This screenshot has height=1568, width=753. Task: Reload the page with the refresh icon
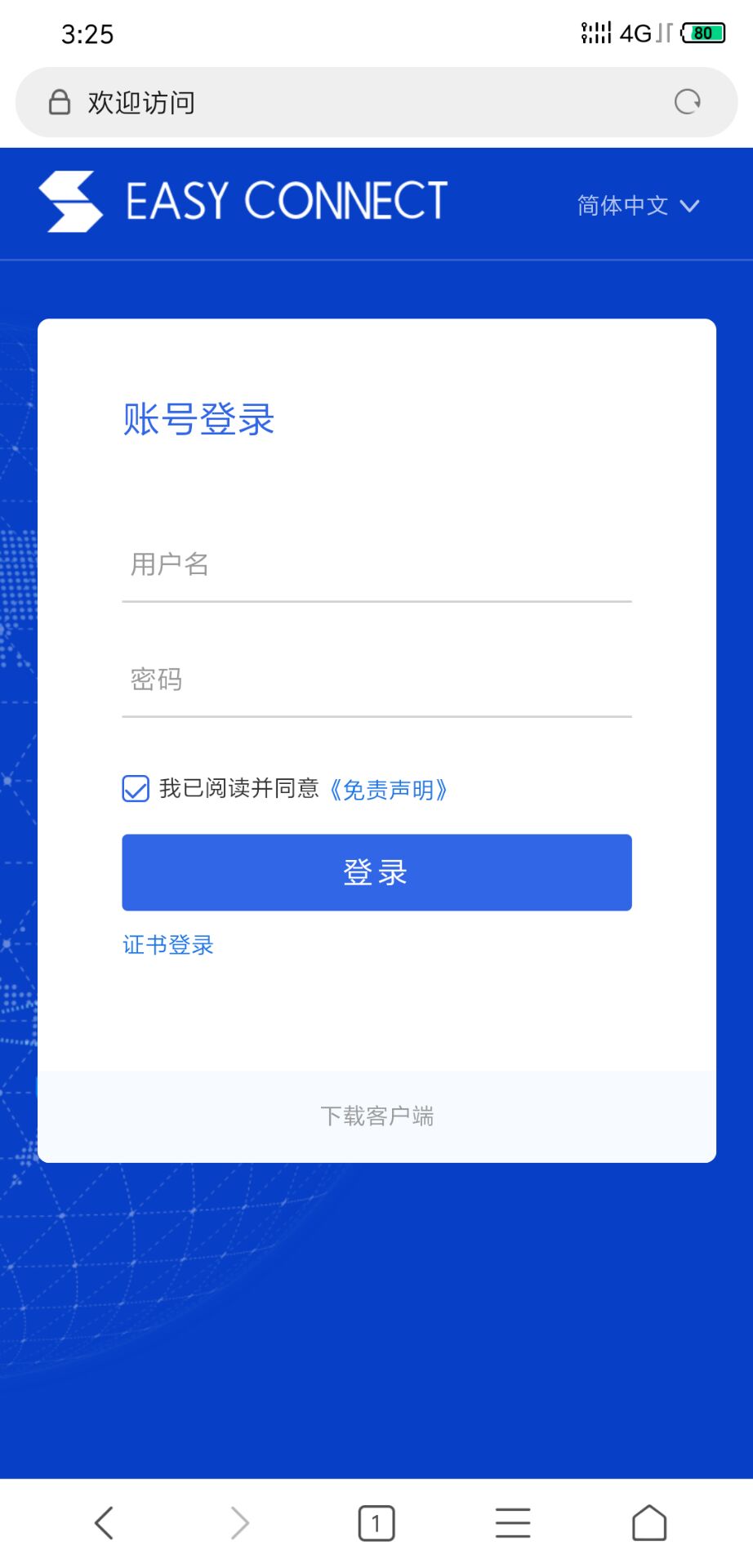coord(687,102)
